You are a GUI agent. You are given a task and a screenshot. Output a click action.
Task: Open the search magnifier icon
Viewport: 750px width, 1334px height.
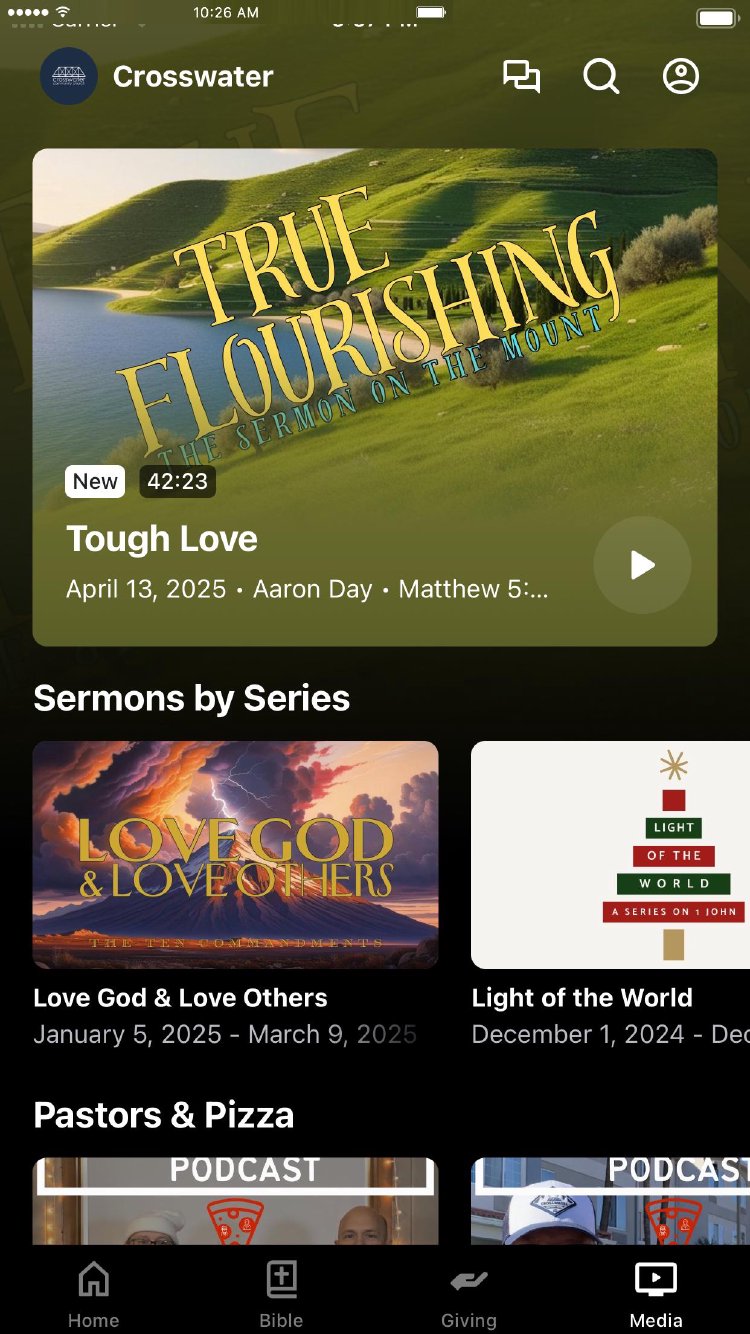coord(601,77)
